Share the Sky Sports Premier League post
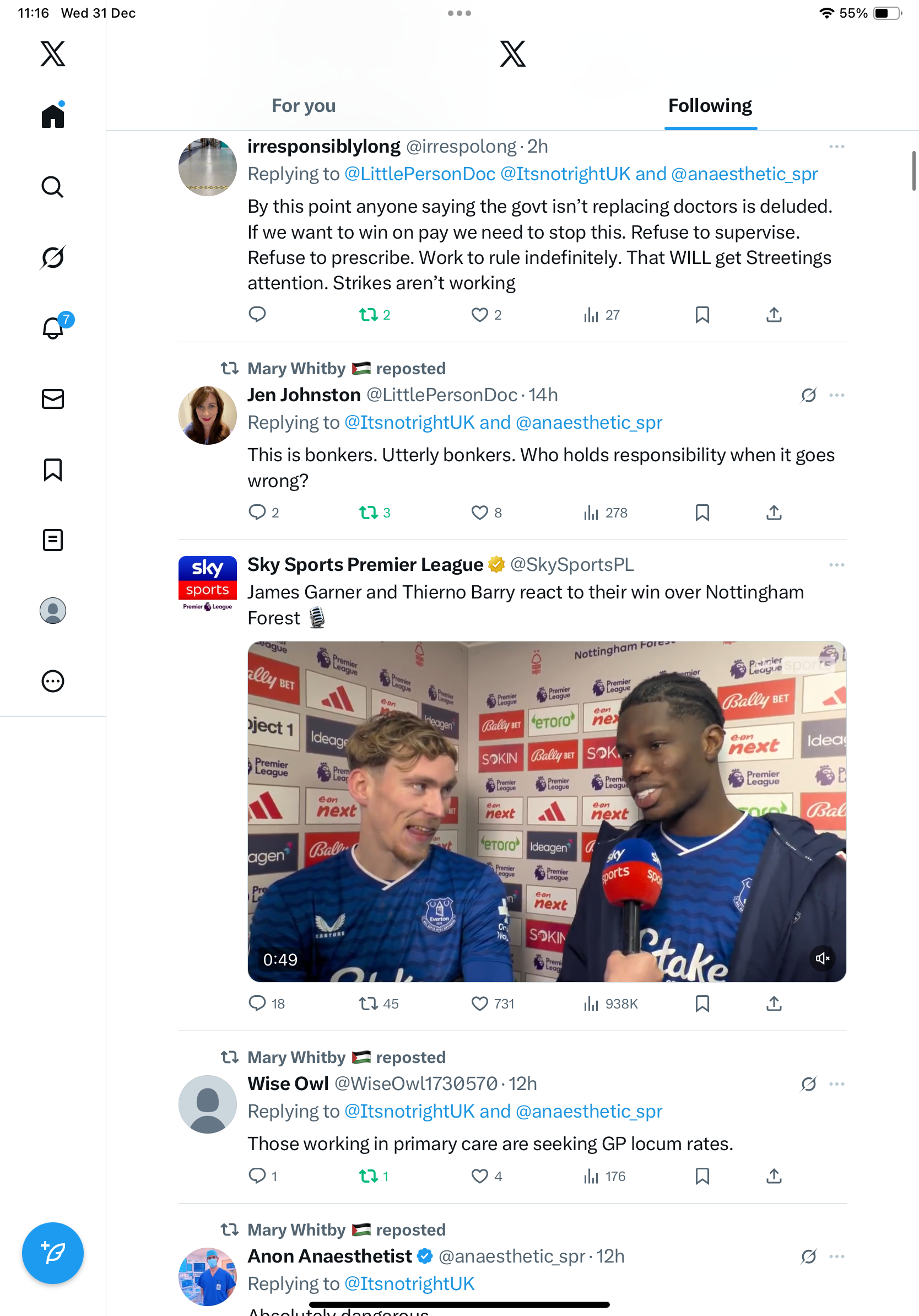The height and width of the screenshot is (1316, 919). pos(774,1004)
